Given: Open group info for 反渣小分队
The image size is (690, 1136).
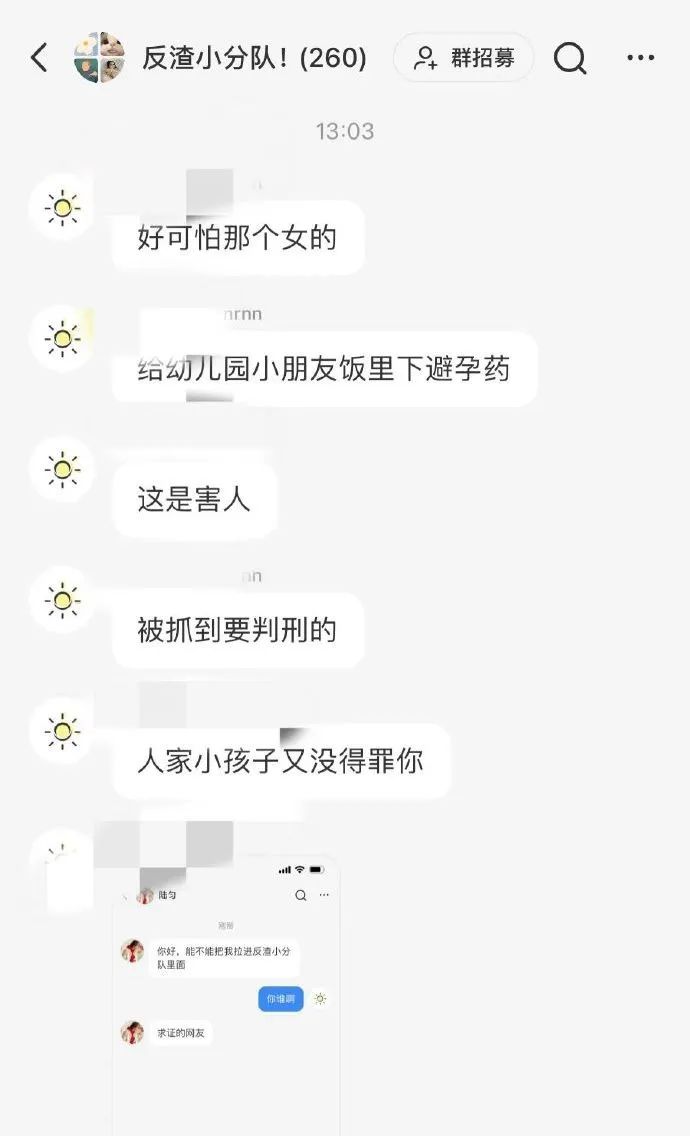Looking at the screenshot, I should 253,58.
